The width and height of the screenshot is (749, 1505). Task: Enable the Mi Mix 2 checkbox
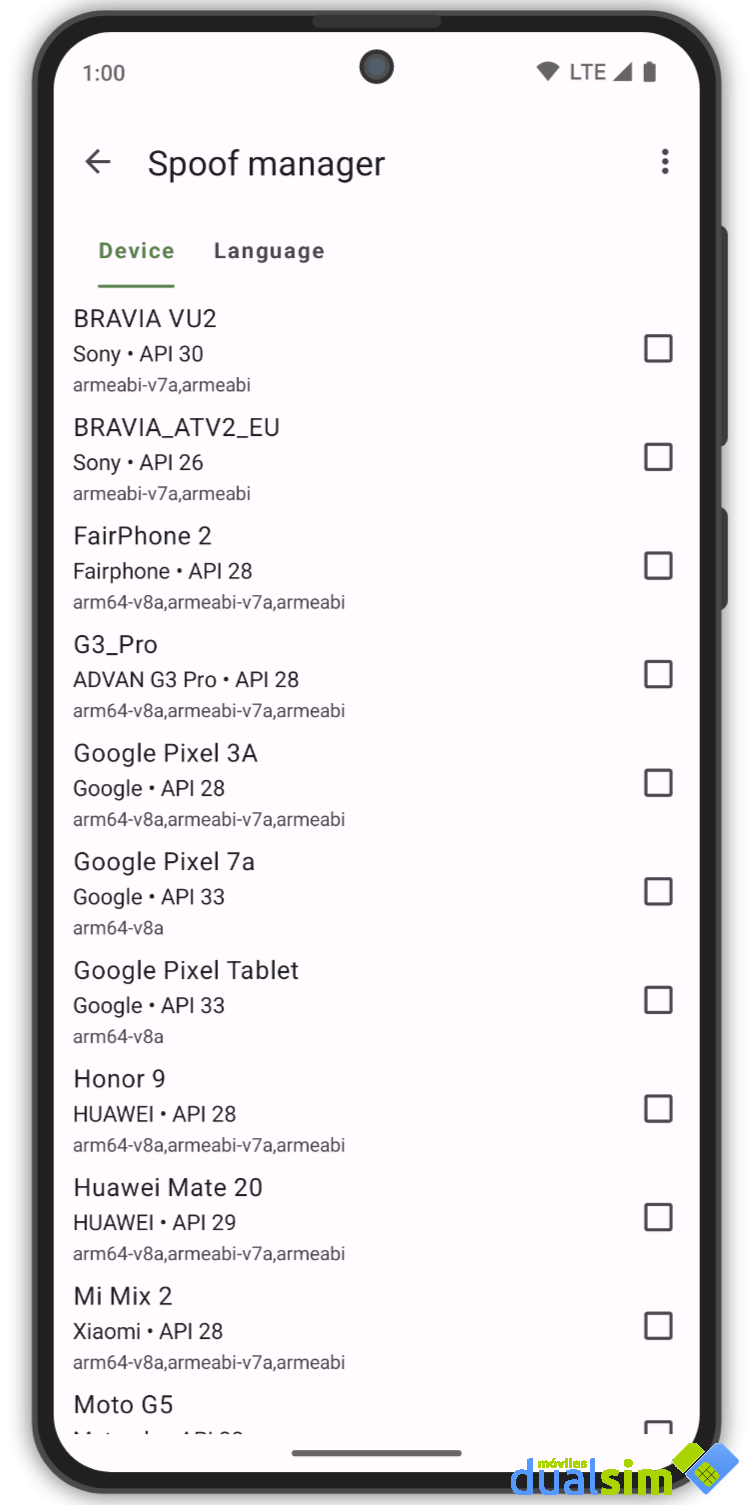click(x=658, y=1326)
